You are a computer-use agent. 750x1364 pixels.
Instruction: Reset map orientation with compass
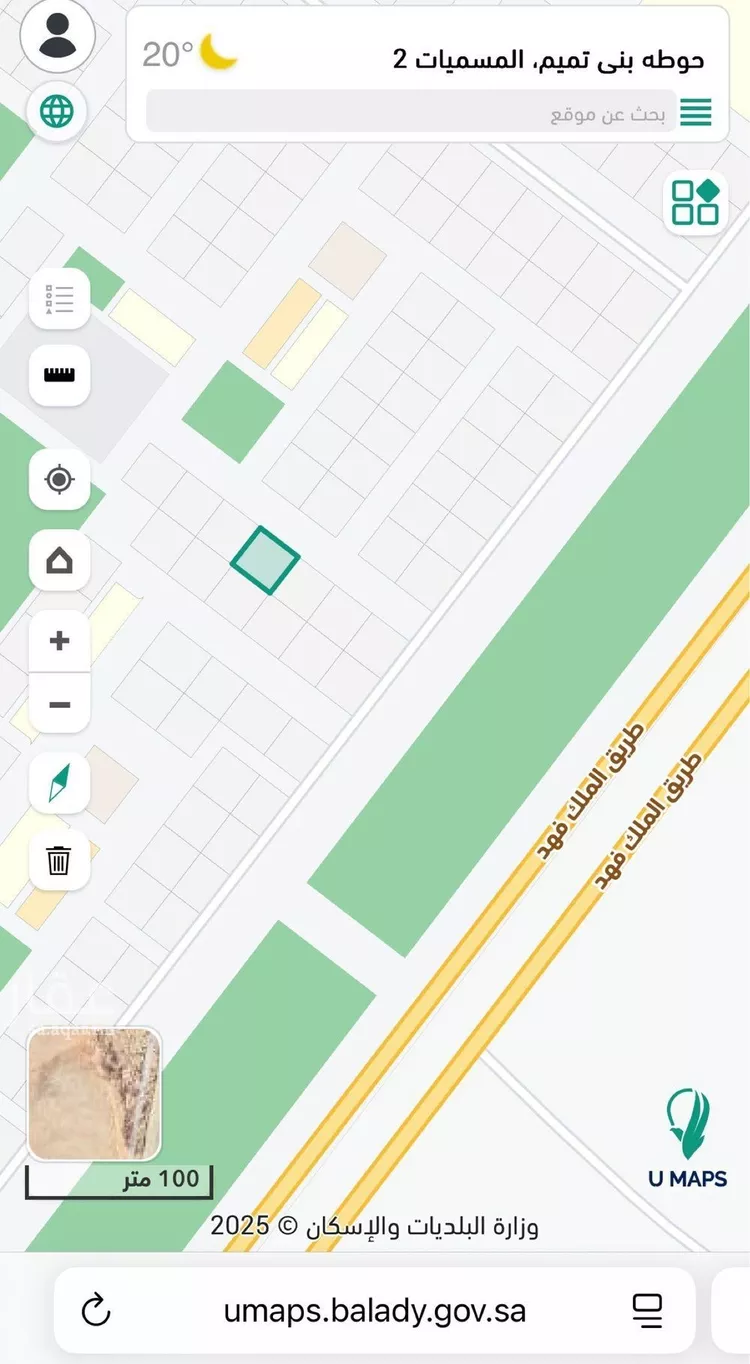click(x=59, y=782)
